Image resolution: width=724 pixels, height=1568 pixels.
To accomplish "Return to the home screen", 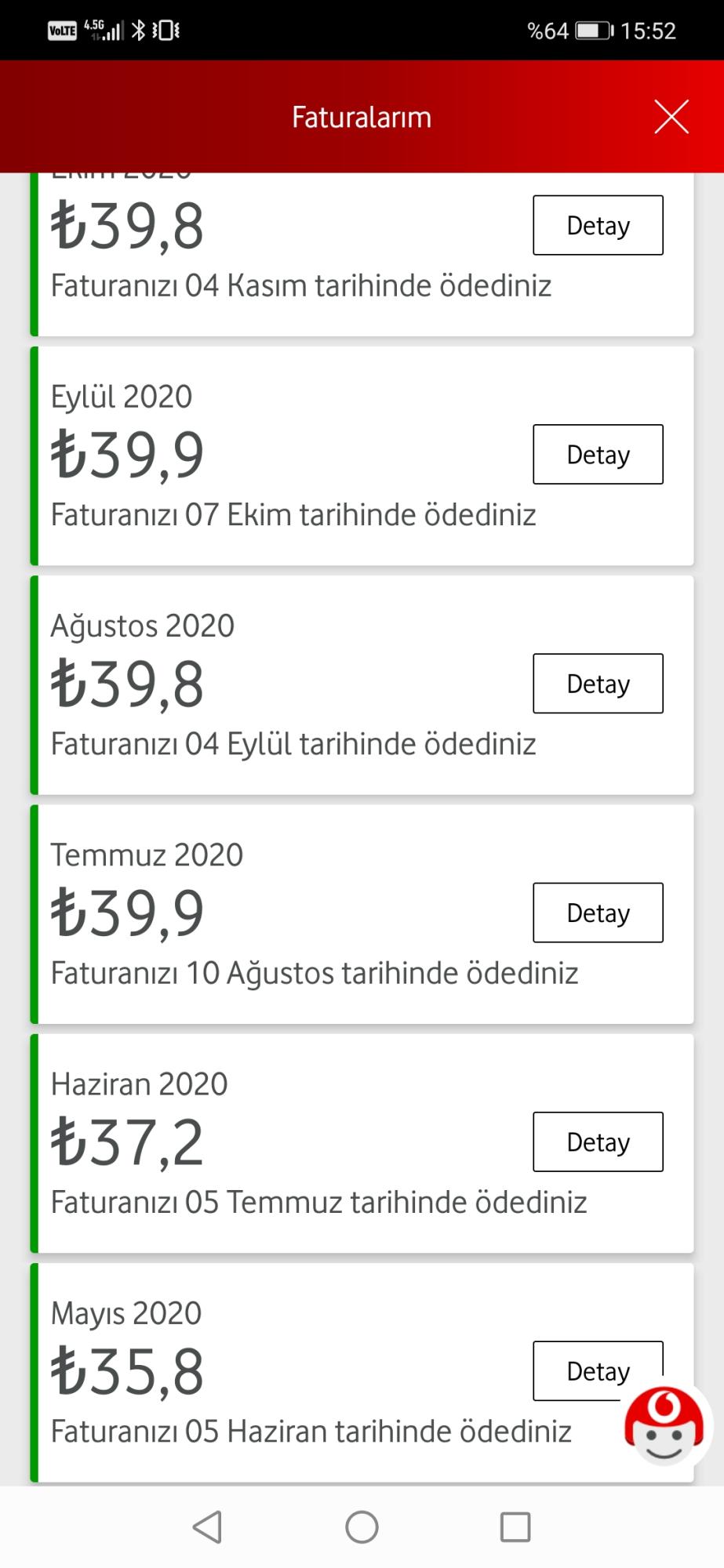I will [362, 1526].
